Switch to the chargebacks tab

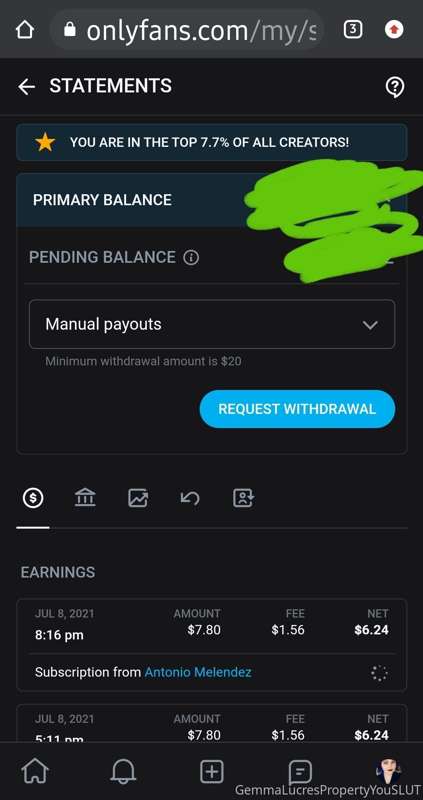pos(190,497)
